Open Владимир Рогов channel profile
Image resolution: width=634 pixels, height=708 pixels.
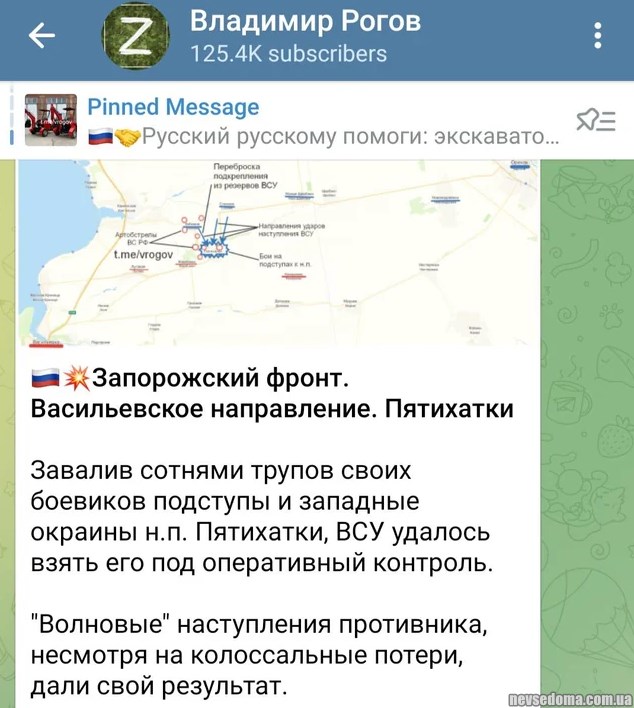305,36
